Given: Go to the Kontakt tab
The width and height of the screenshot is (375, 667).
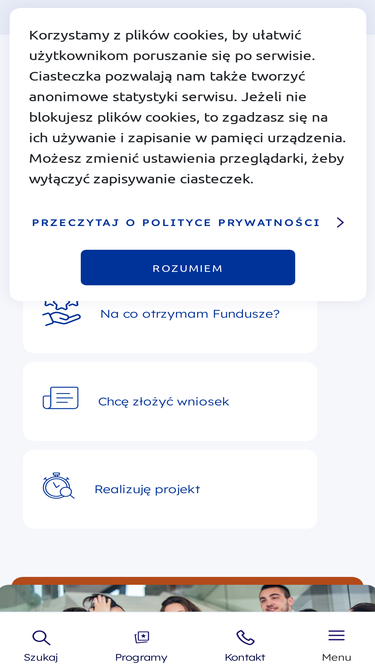Looking at the screenshot, I should (245, 645).
